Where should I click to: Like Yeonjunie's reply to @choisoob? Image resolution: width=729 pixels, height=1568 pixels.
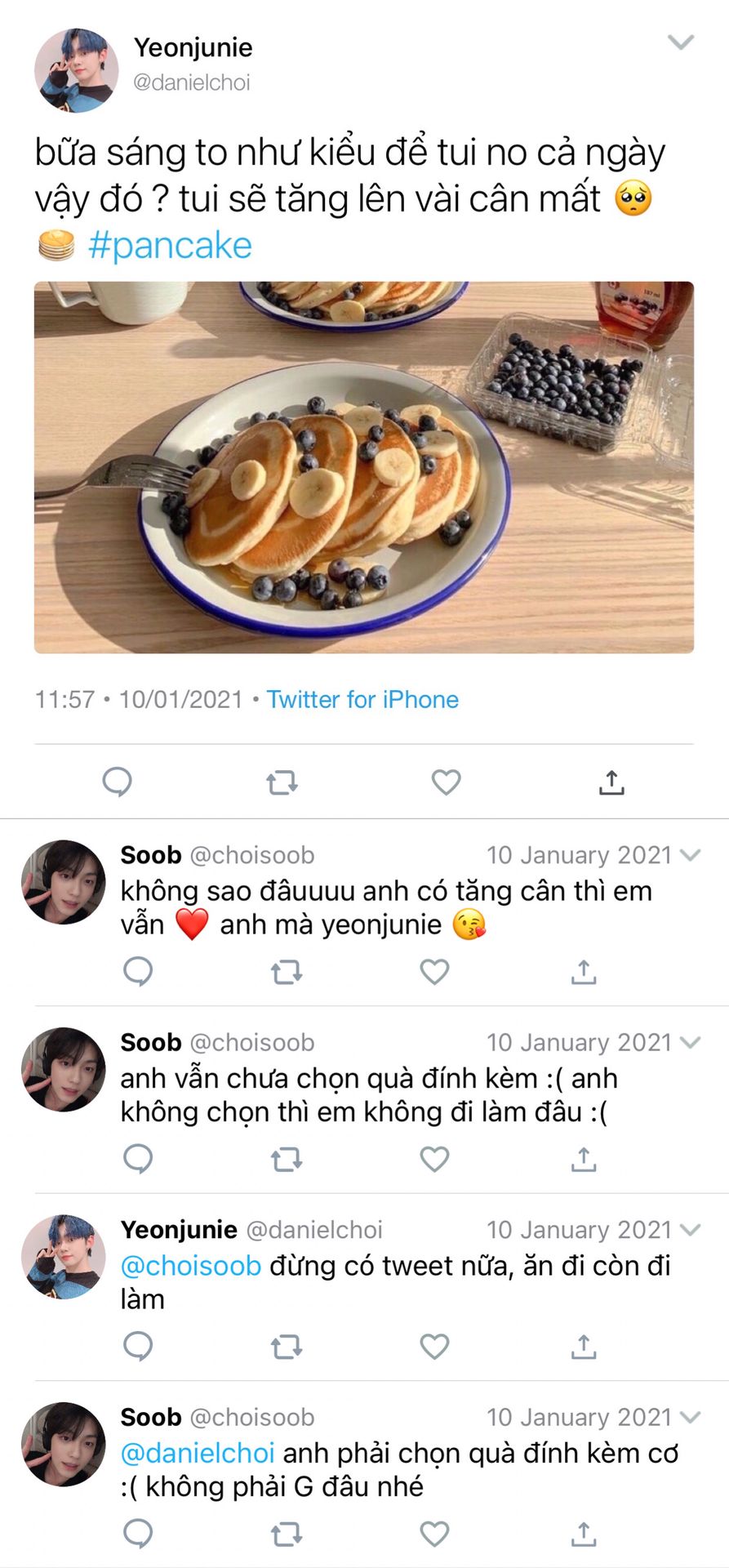pos(434,1346)
